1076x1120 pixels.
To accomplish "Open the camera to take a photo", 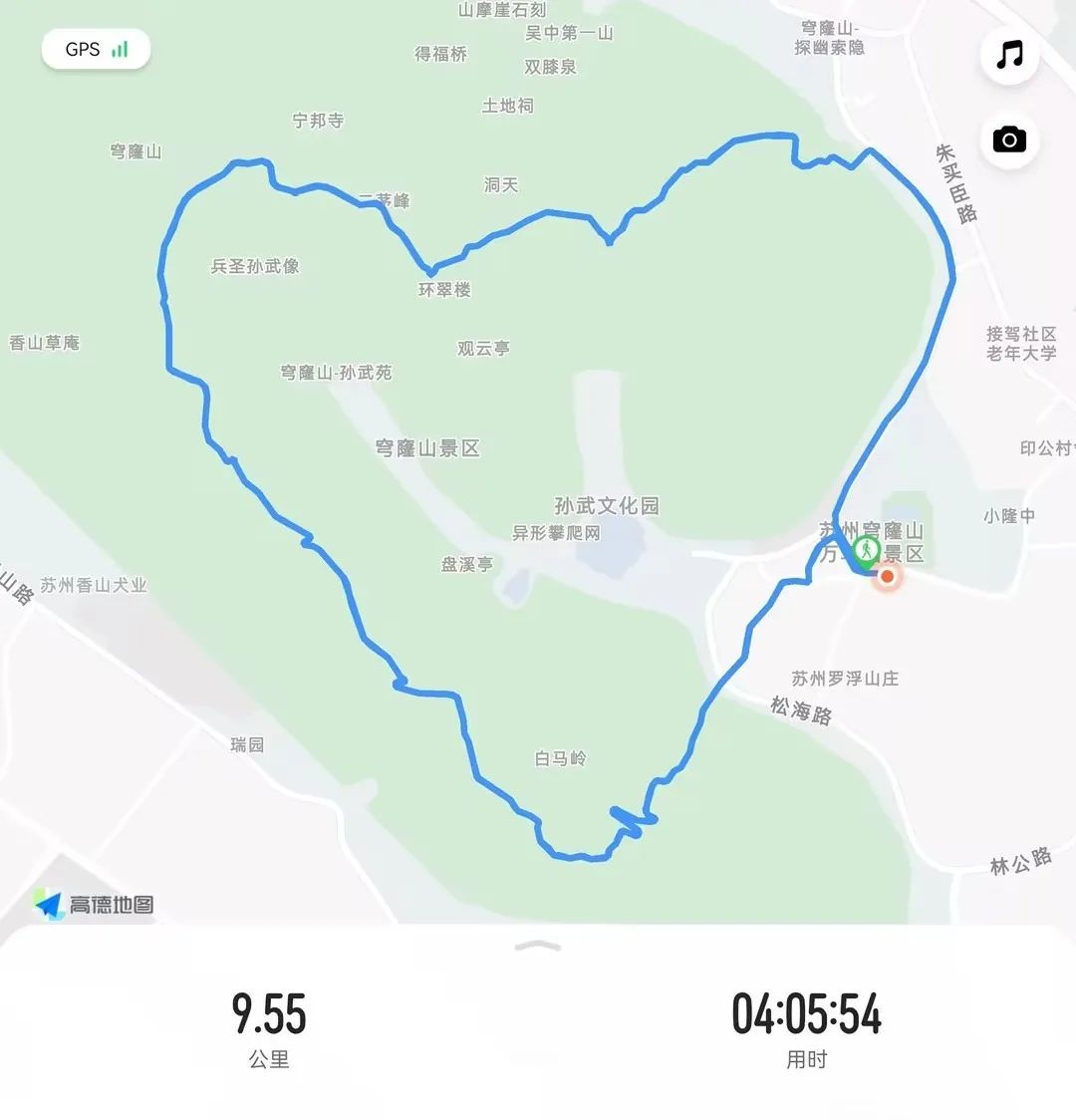I will [1009, 140].
